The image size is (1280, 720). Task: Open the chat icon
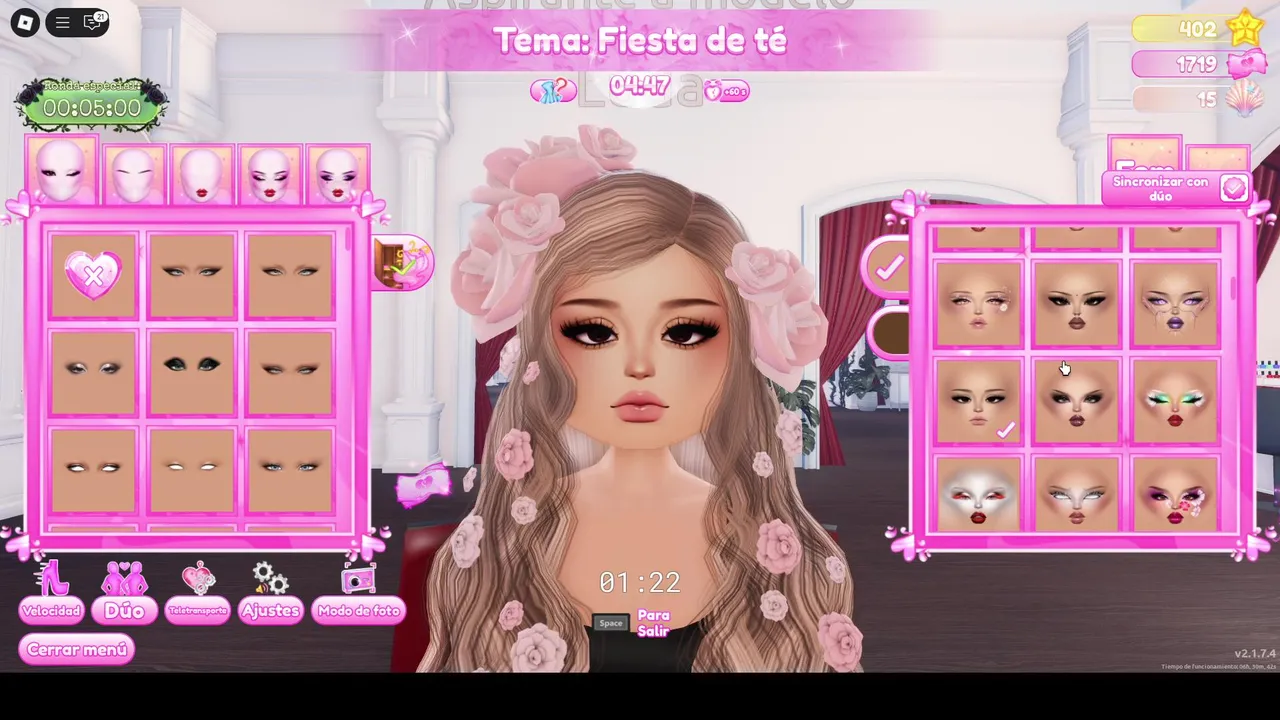click(x=94, y=22)
